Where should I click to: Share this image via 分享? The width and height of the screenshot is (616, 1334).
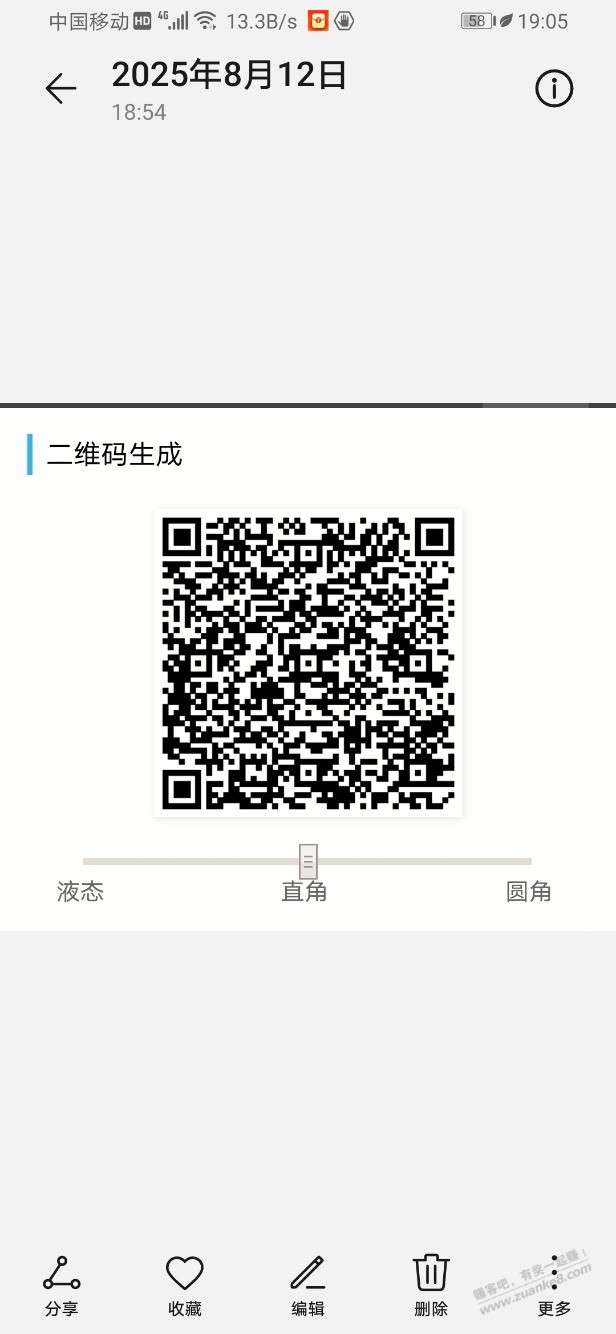coord(61,1285)
